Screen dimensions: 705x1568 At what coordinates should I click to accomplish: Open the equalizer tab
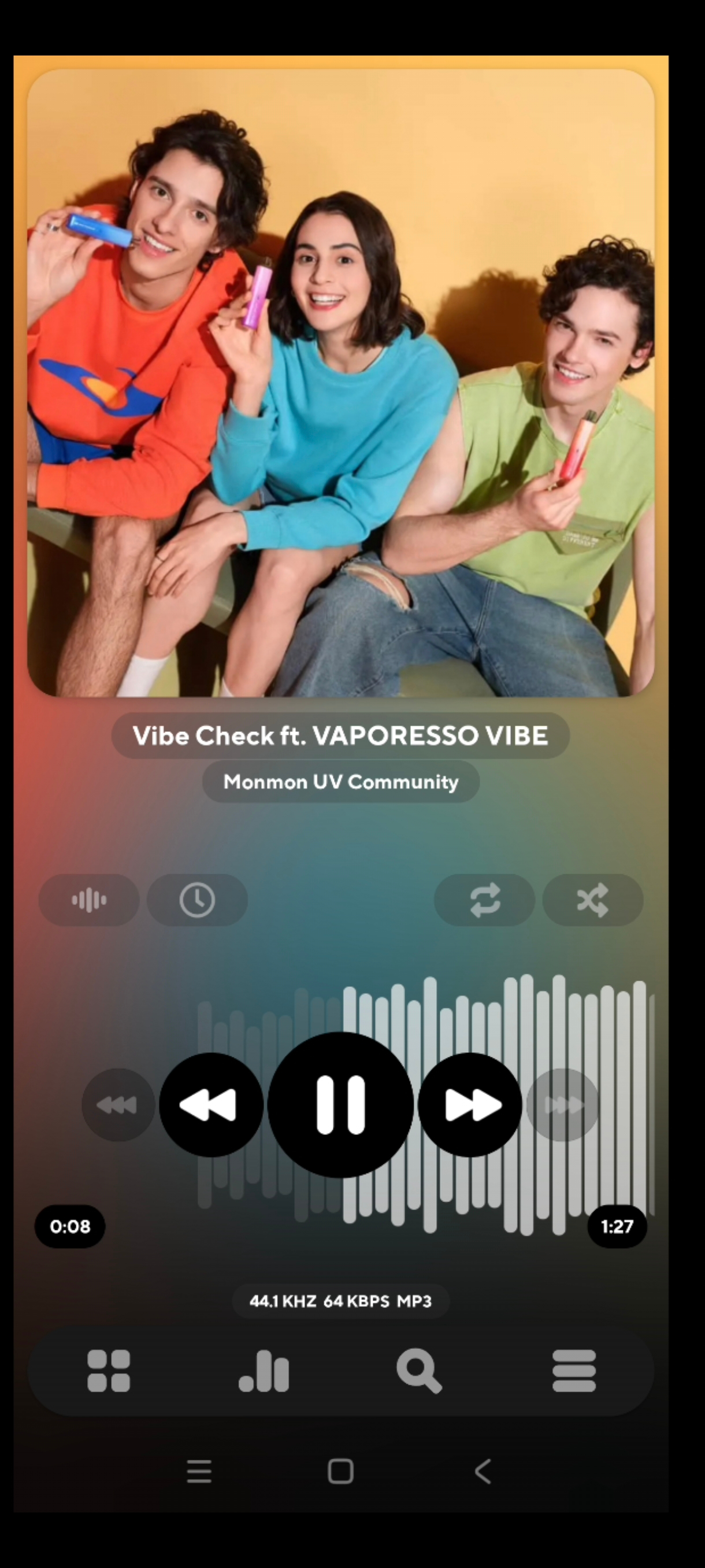click(264, 1371)
